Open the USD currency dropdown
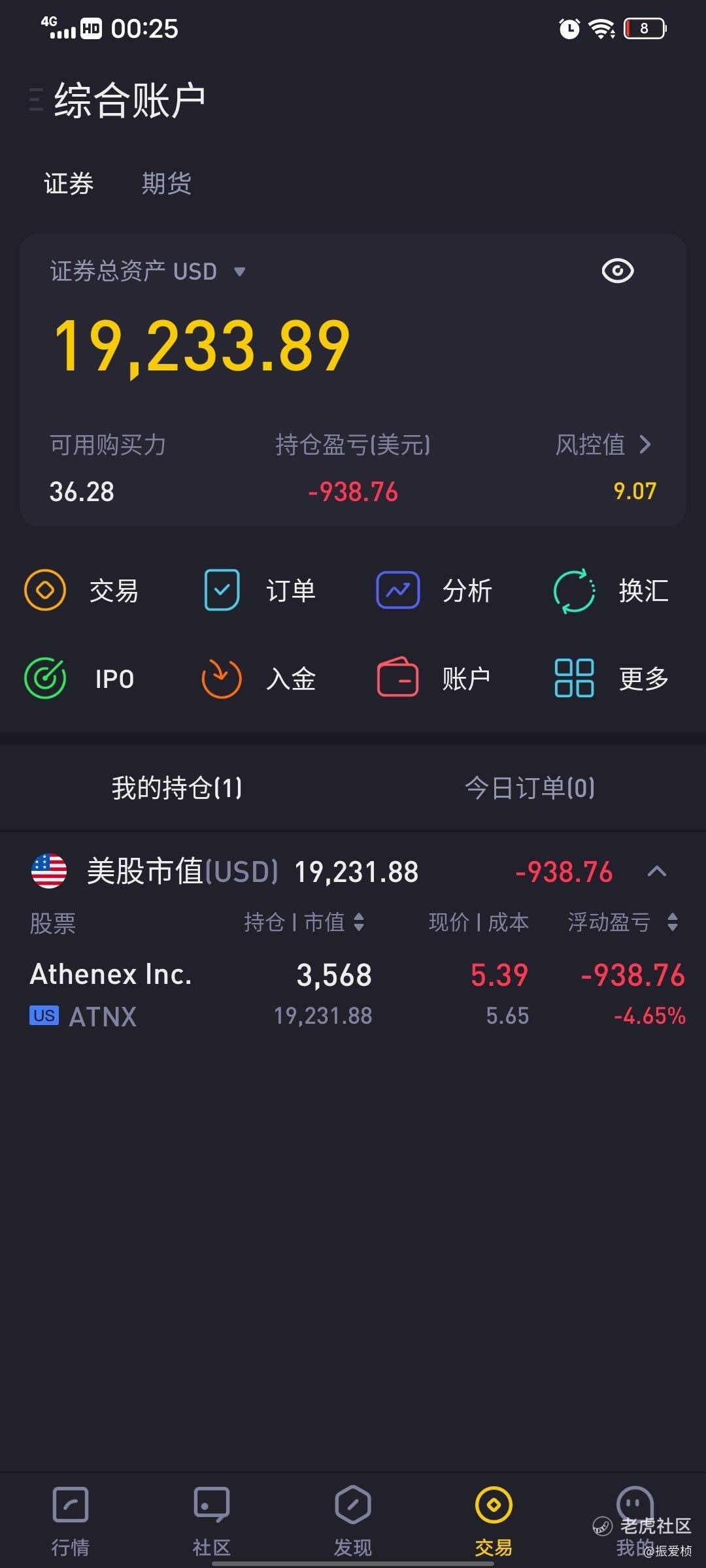Viewport: 706px width, 1568px height. click(239, 272)
